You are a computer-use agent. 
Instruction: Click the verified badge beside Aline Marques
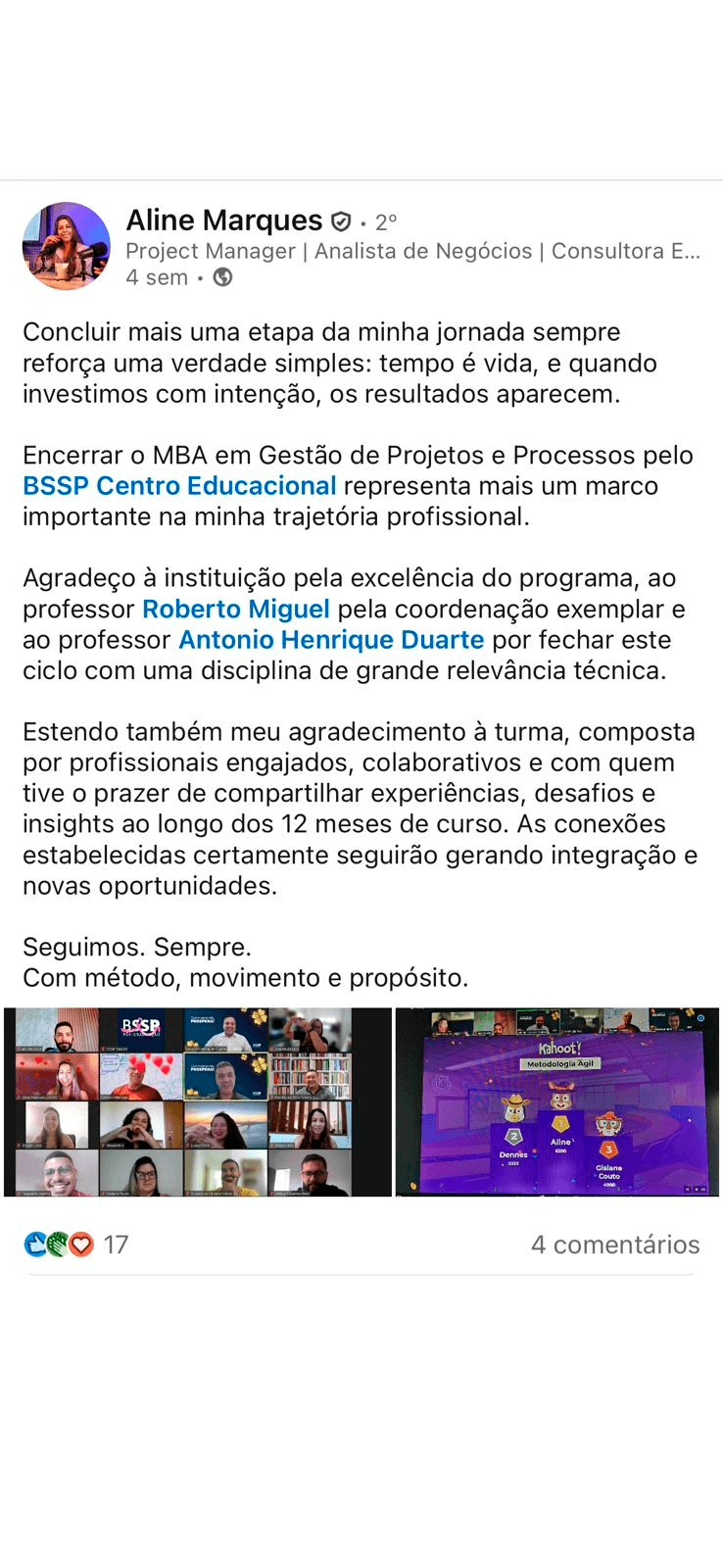pyautogui.click(x=340, y=220)
